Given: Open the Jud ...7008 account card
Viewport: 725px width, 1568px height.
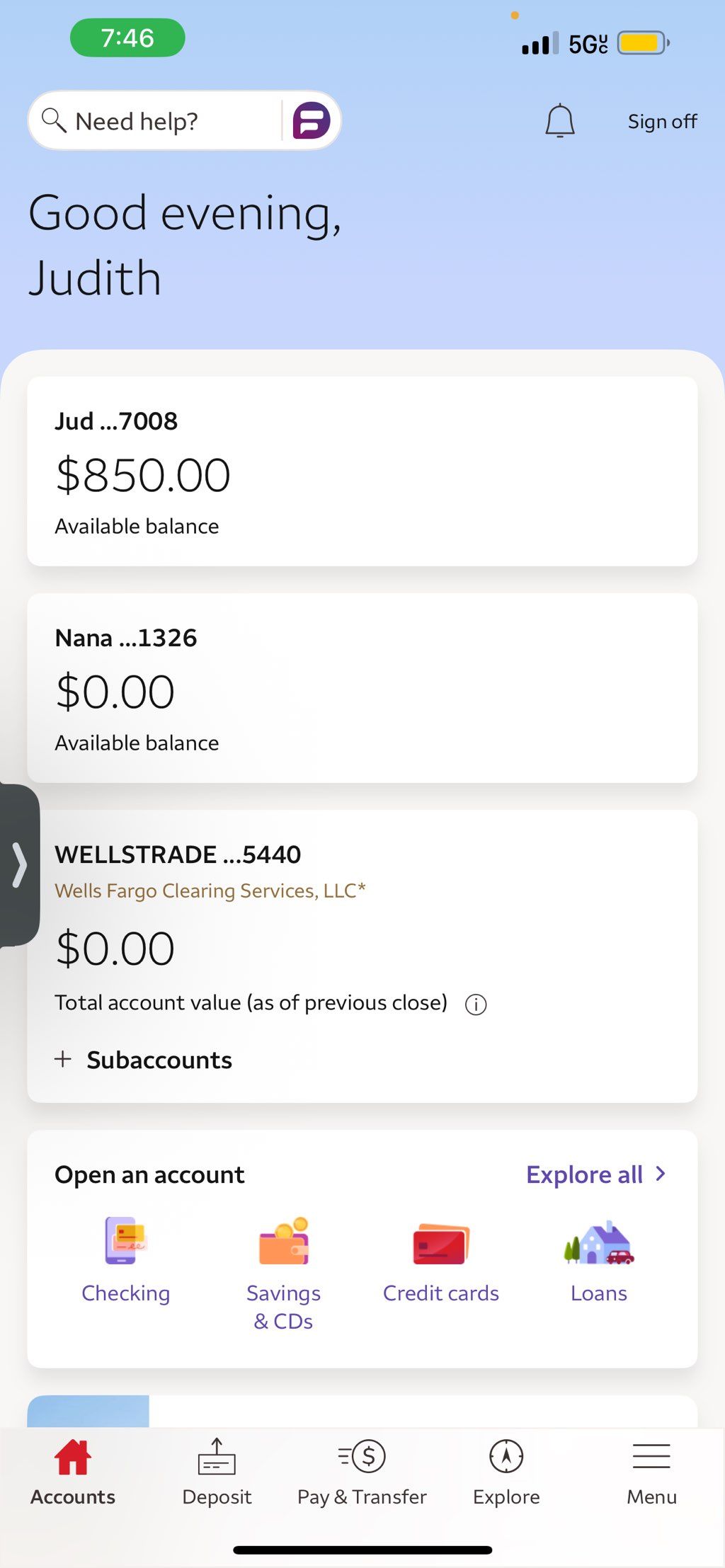Looking at the screenshot, I should 362,471.
